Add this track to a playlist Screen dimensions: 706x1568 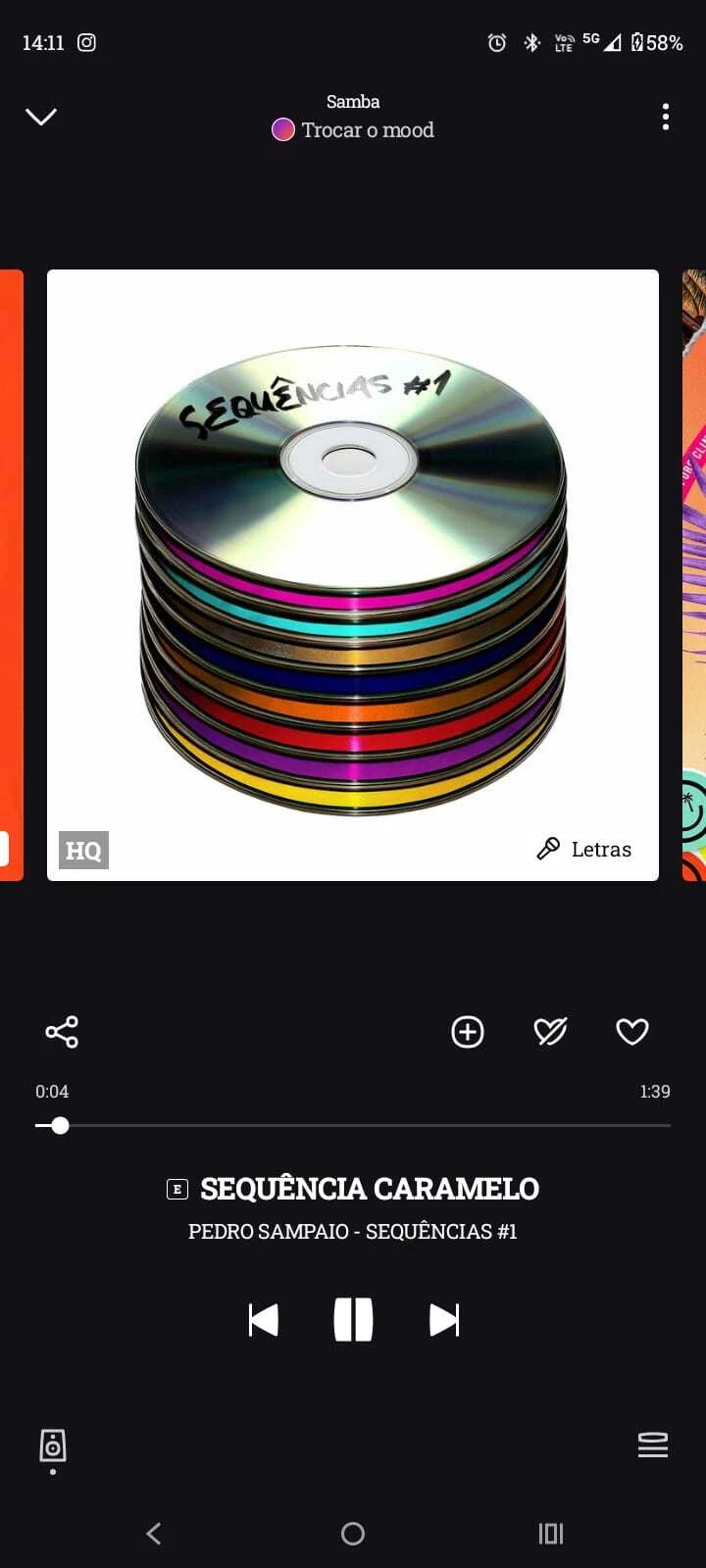468,1032
